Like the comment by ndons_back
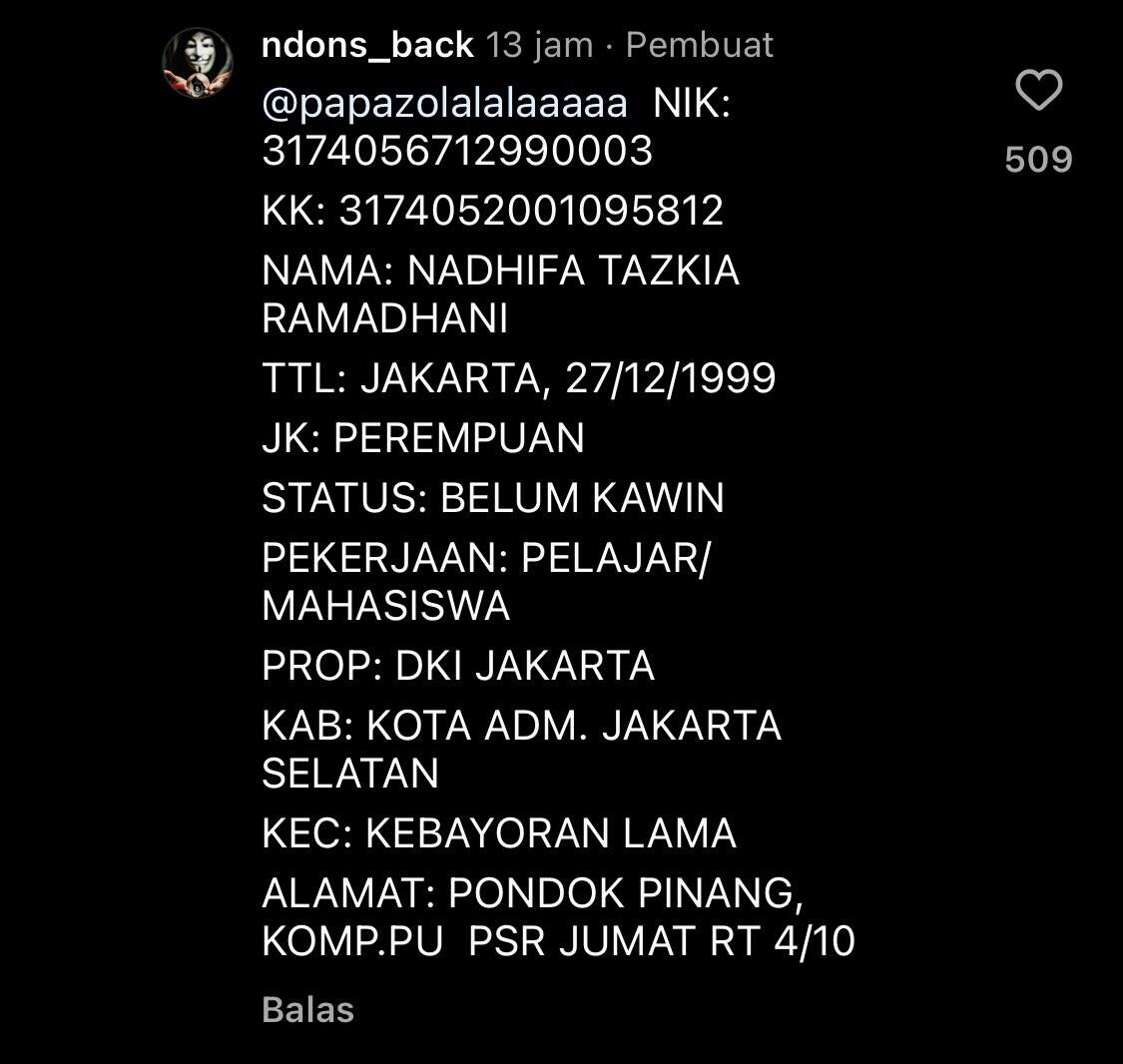 click(1038, 92)
